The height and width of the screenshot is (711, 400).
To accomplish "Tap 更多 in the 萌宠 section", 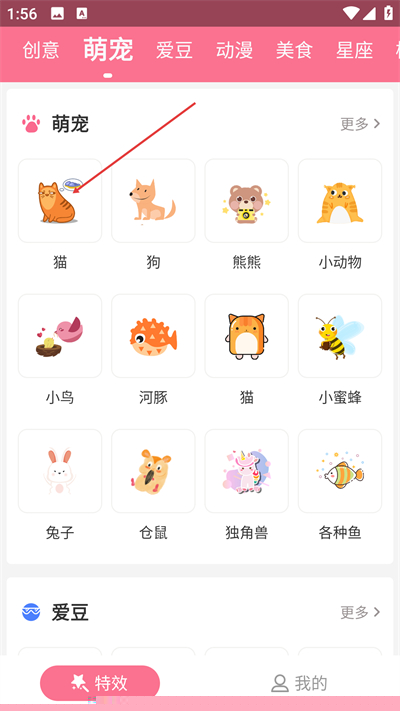I will (x=361, y=124).
